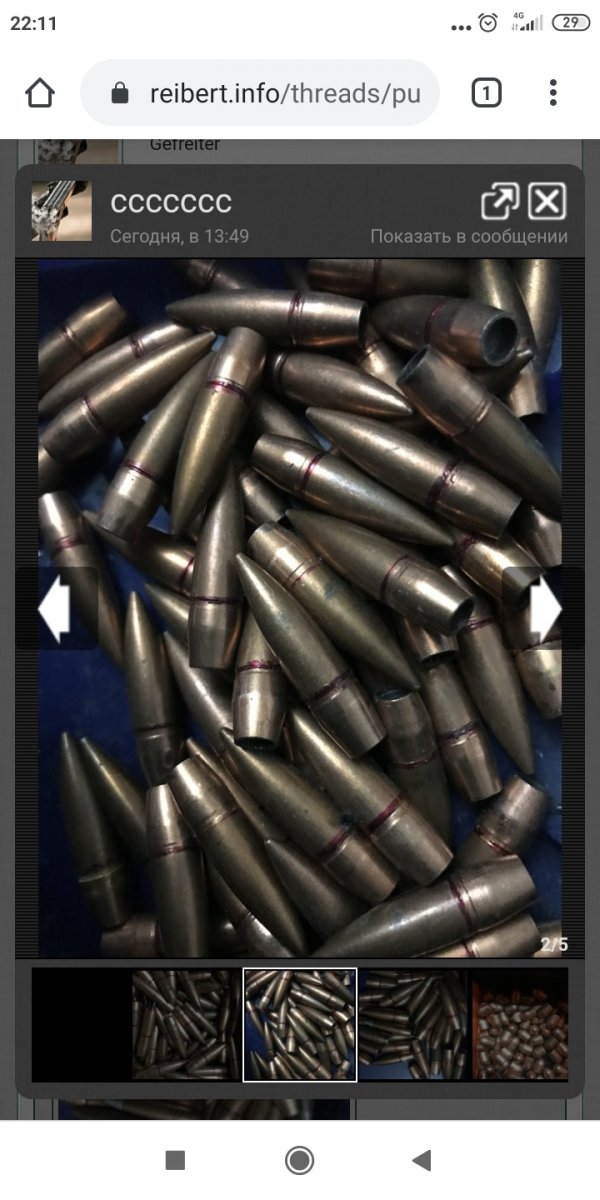Open the browser overflow menu
The height and width of the screenshot is (1200, 600).
pos(553,93)
